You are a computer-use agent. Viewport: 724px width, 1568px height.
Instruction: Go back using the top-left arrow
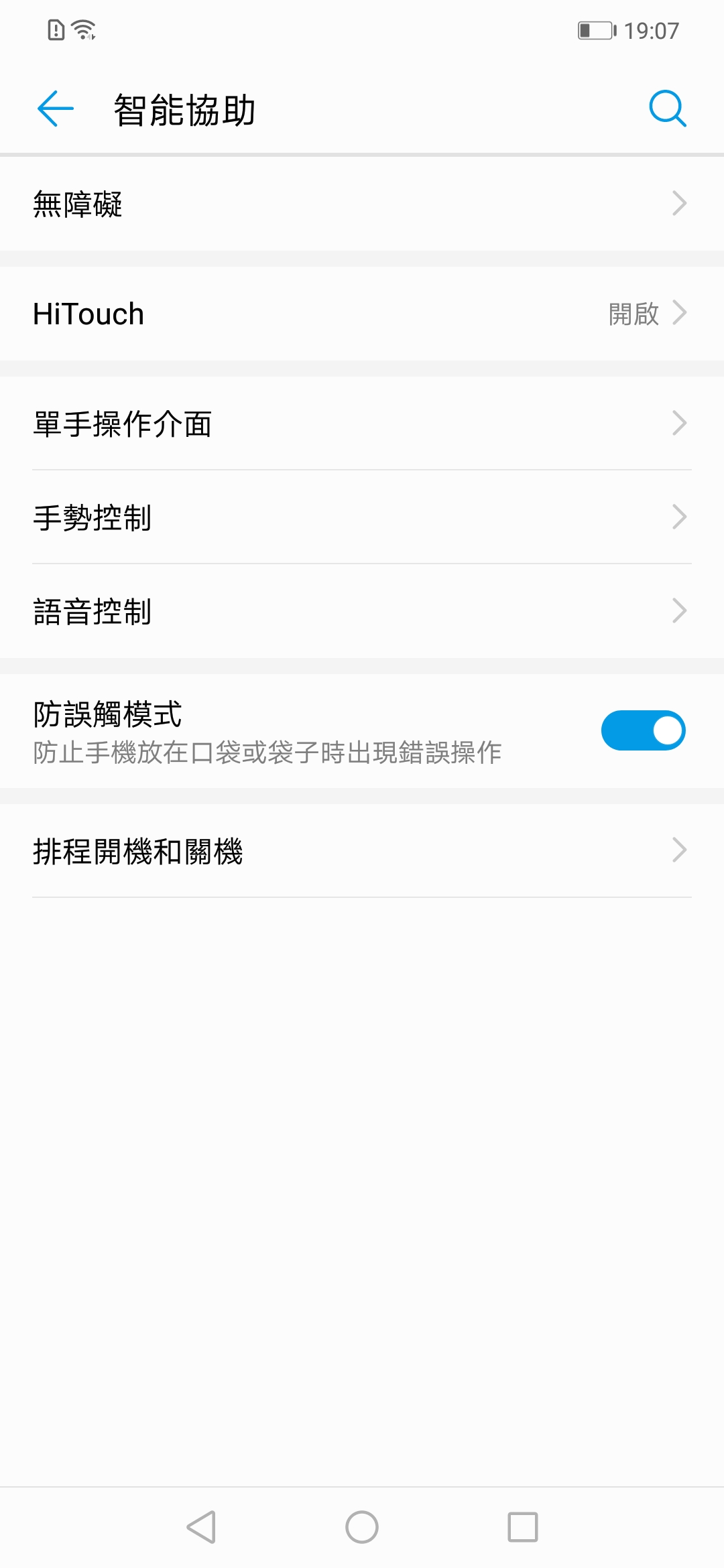[x=55, y=109]
